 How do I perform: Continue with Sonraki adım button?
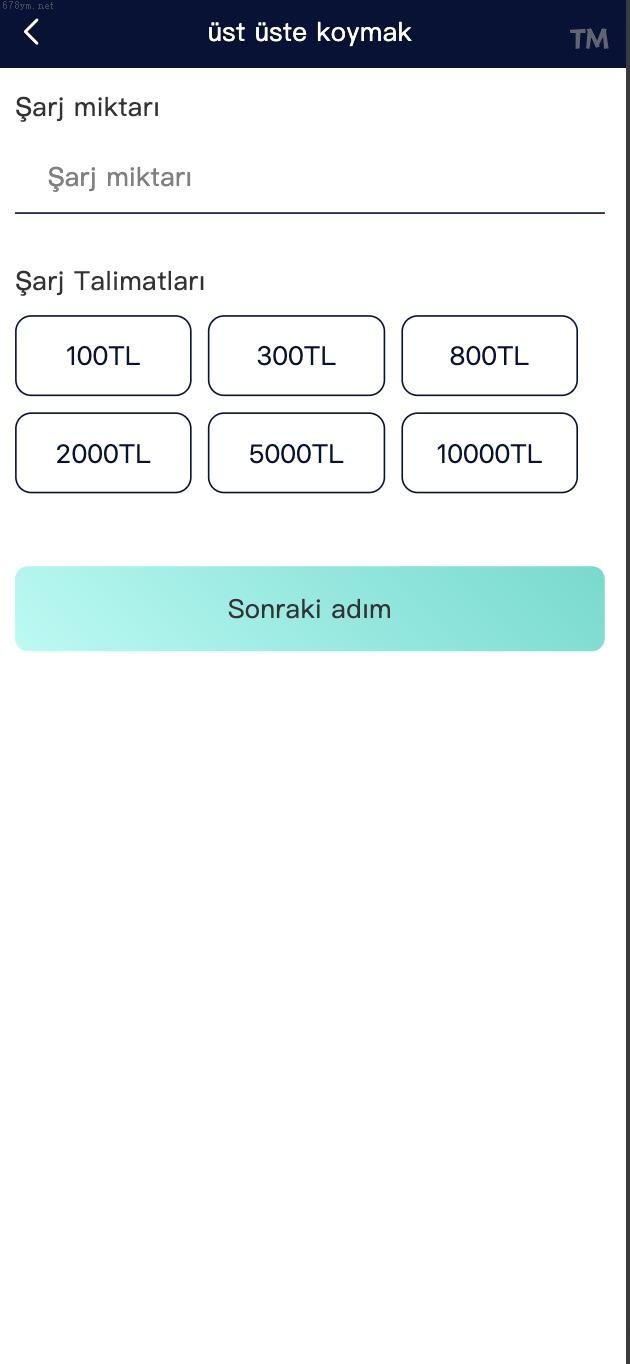[x=309, y=609]
